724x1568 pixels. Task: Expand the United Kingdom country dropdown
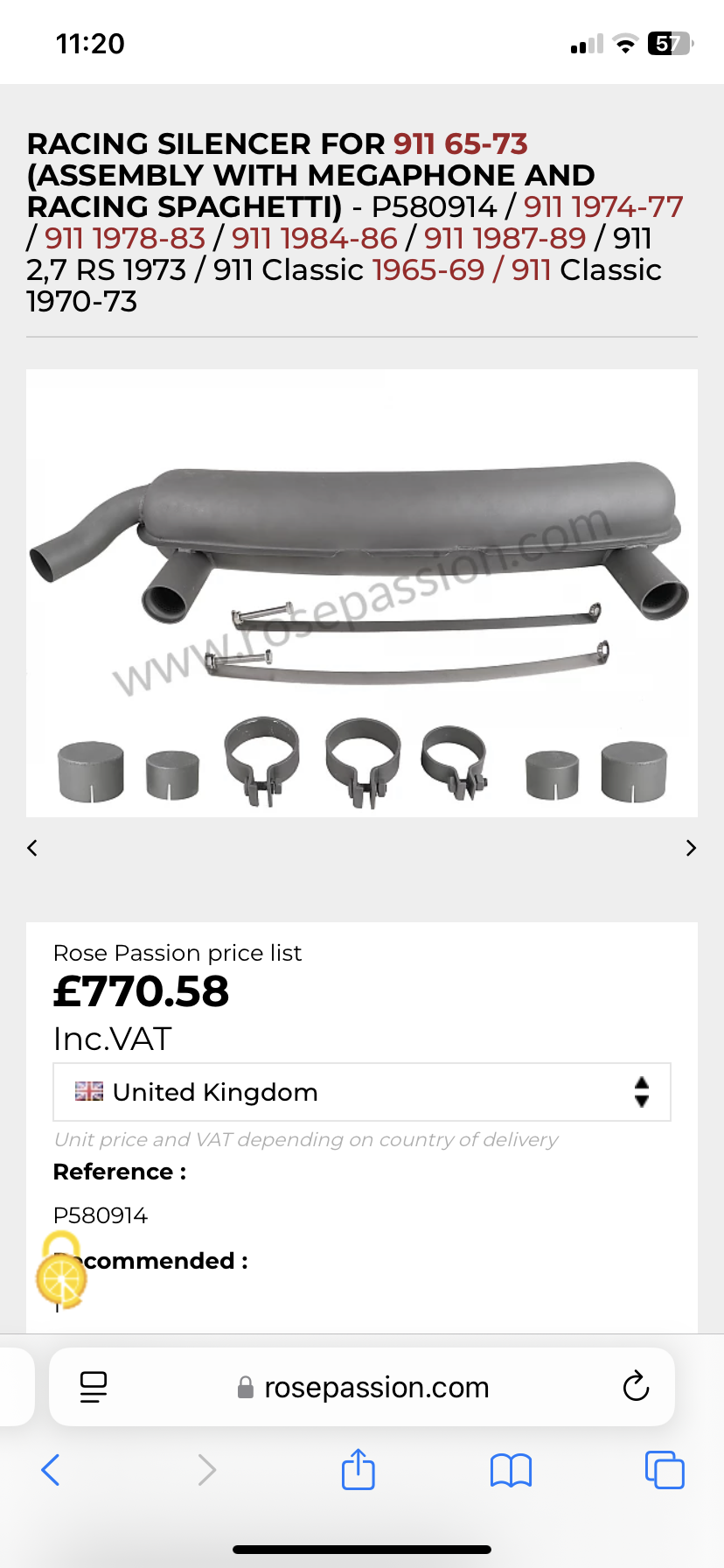click(362, 1092)
